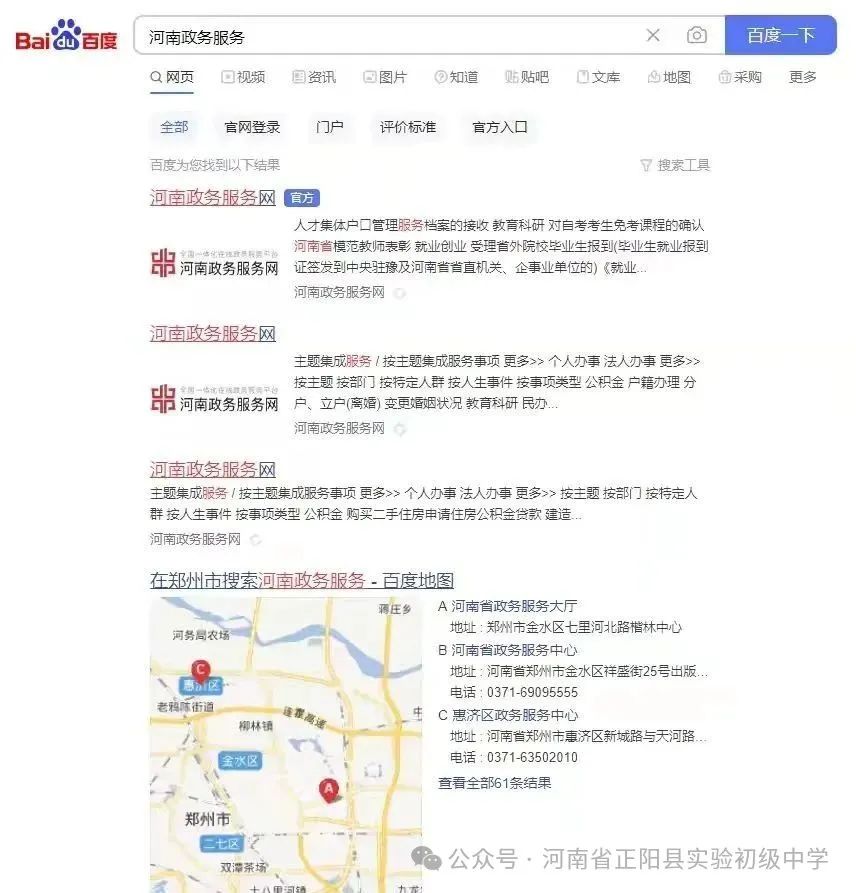Select the 官方入口 filter chip
856x893 pixels.
[x=500, y=127]
